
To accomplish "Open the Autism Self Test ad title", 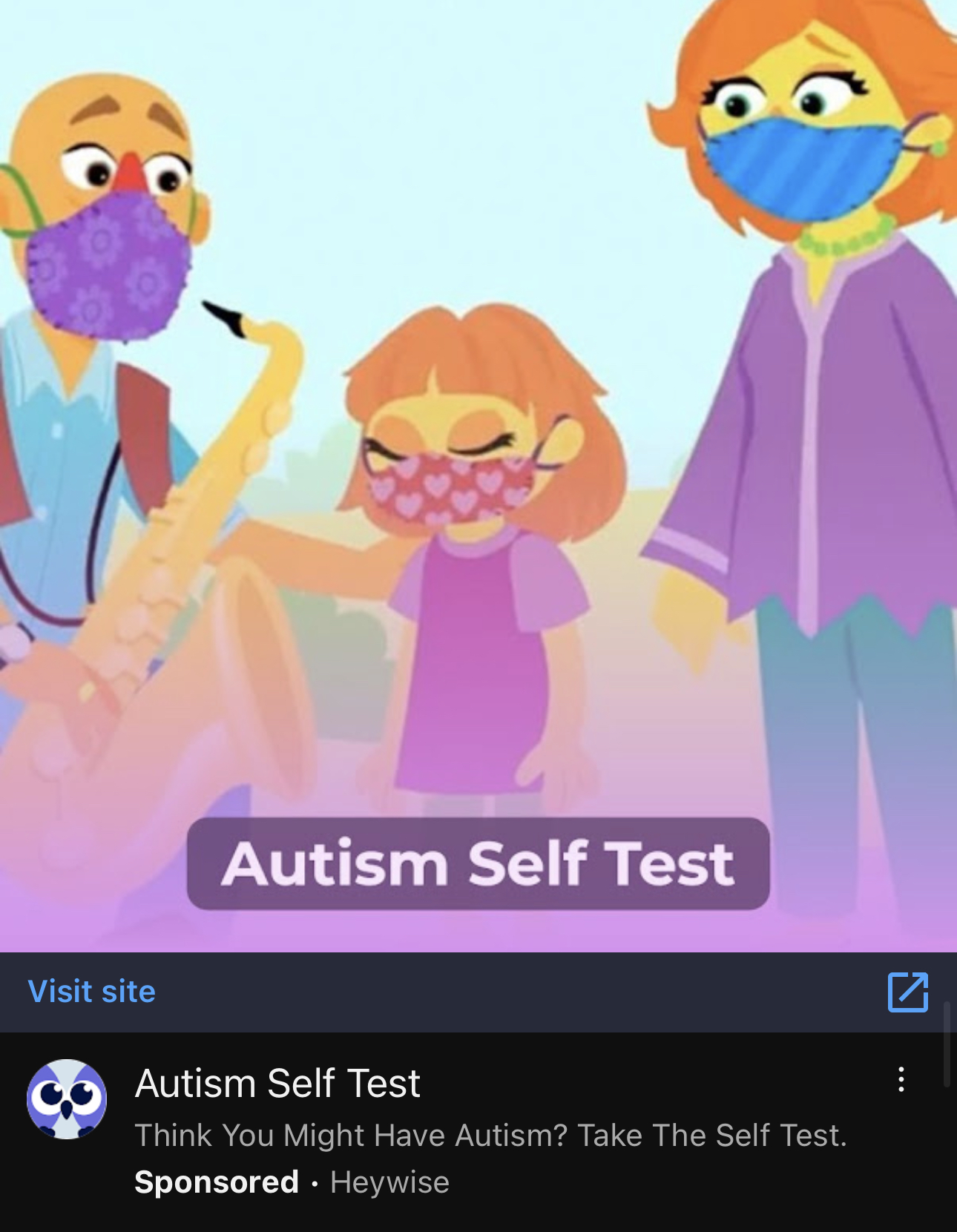I will point(277,1084).
